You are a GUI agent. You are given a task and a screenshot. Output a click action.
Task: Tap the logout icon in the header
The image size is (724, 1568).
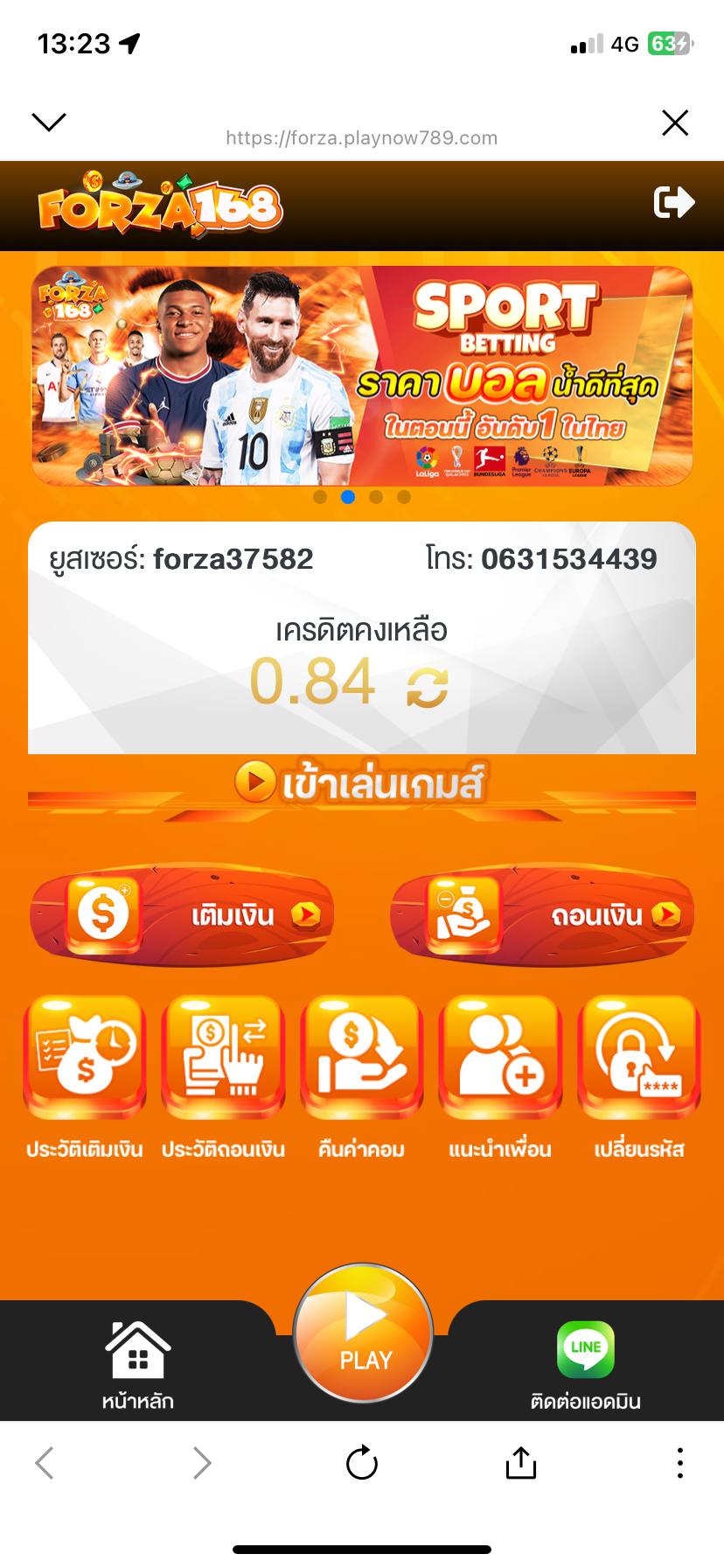click(674, 203)
